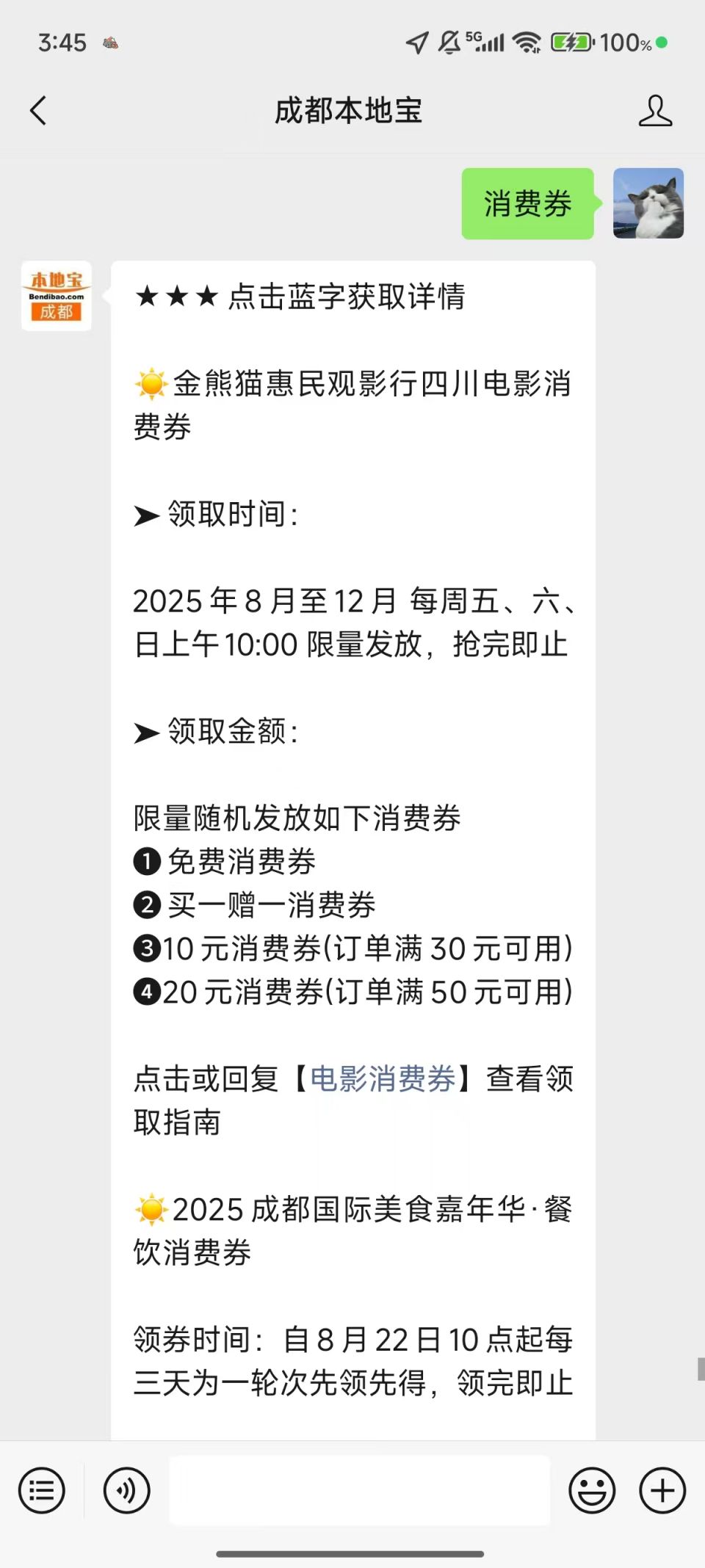Switch to voice input mode

coord(126,1490)
